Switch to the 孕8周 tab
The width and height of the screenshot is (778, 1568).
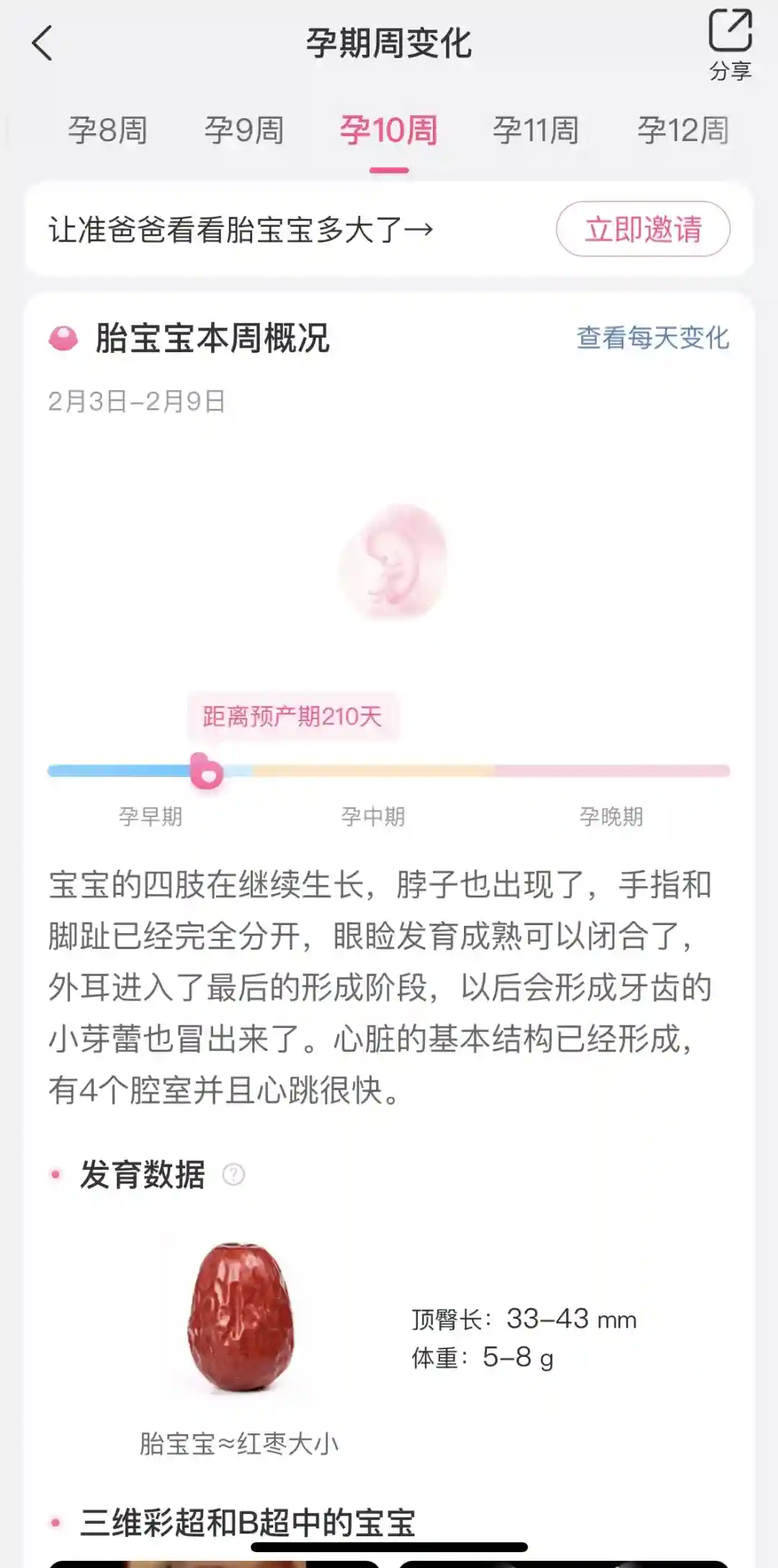tap(108, 131)
